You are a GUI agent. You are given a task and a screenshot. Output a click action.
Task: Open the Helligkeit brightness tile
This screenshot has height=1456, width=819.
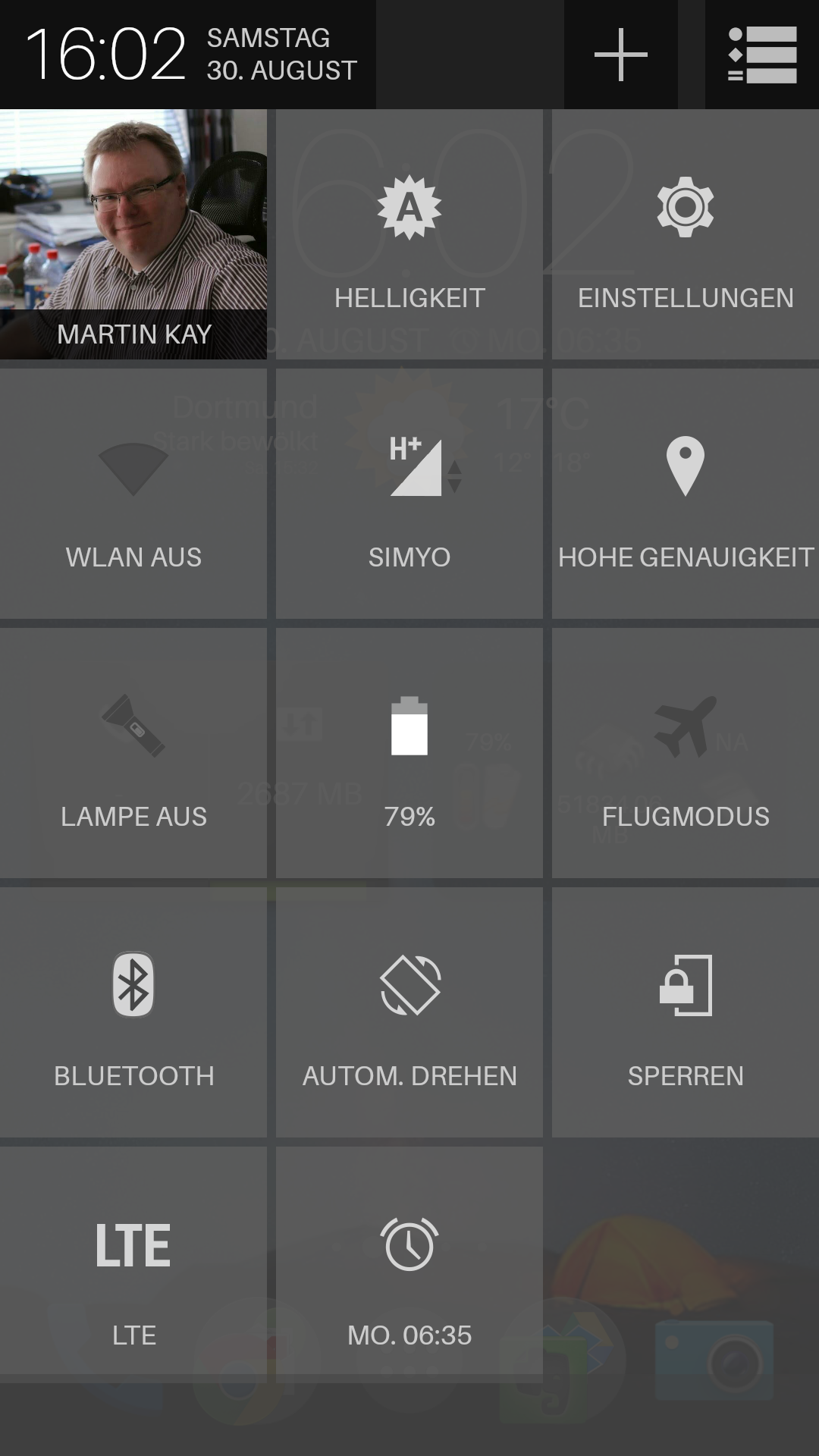click(409, 234)
